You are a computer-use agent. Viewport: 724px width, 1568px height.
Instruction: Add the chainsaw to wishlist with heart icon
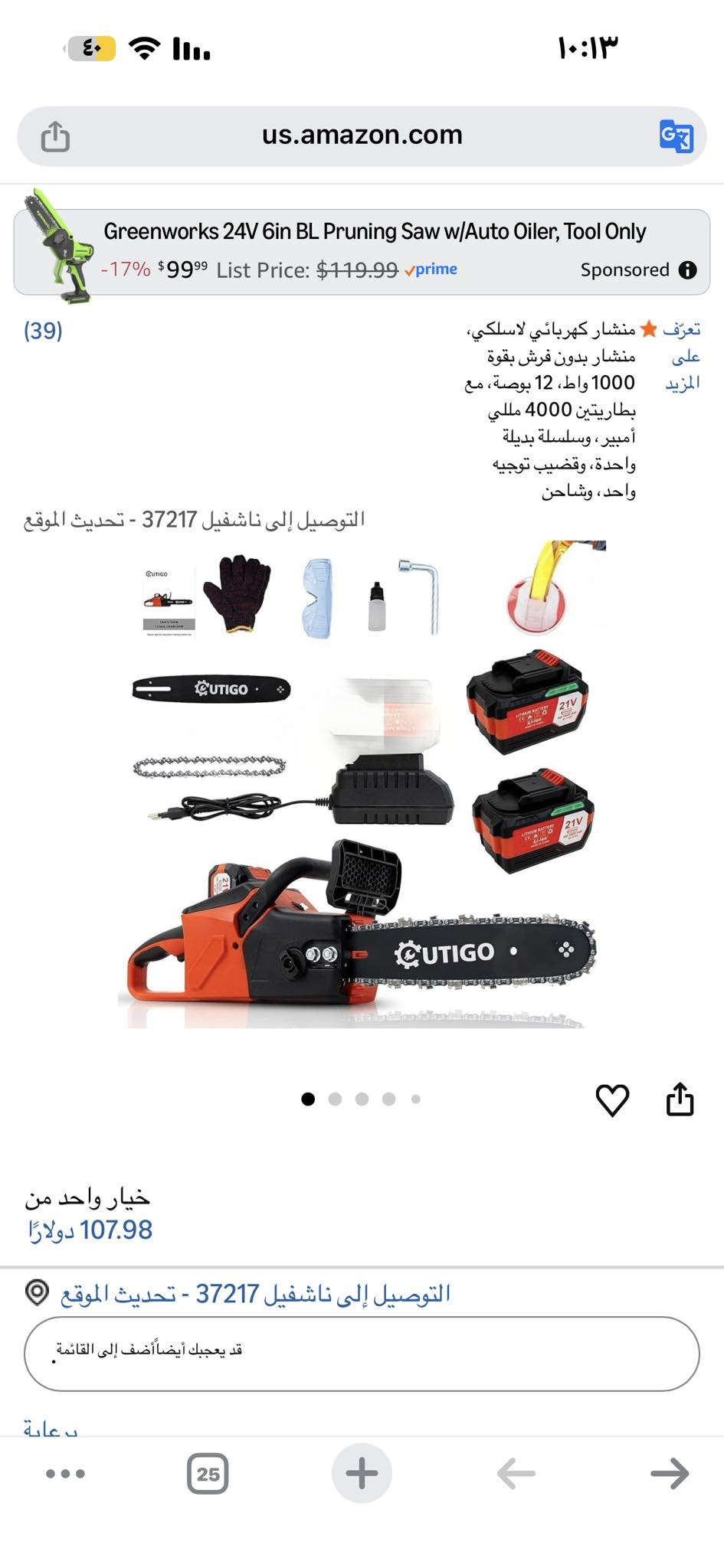point(612,1100)
